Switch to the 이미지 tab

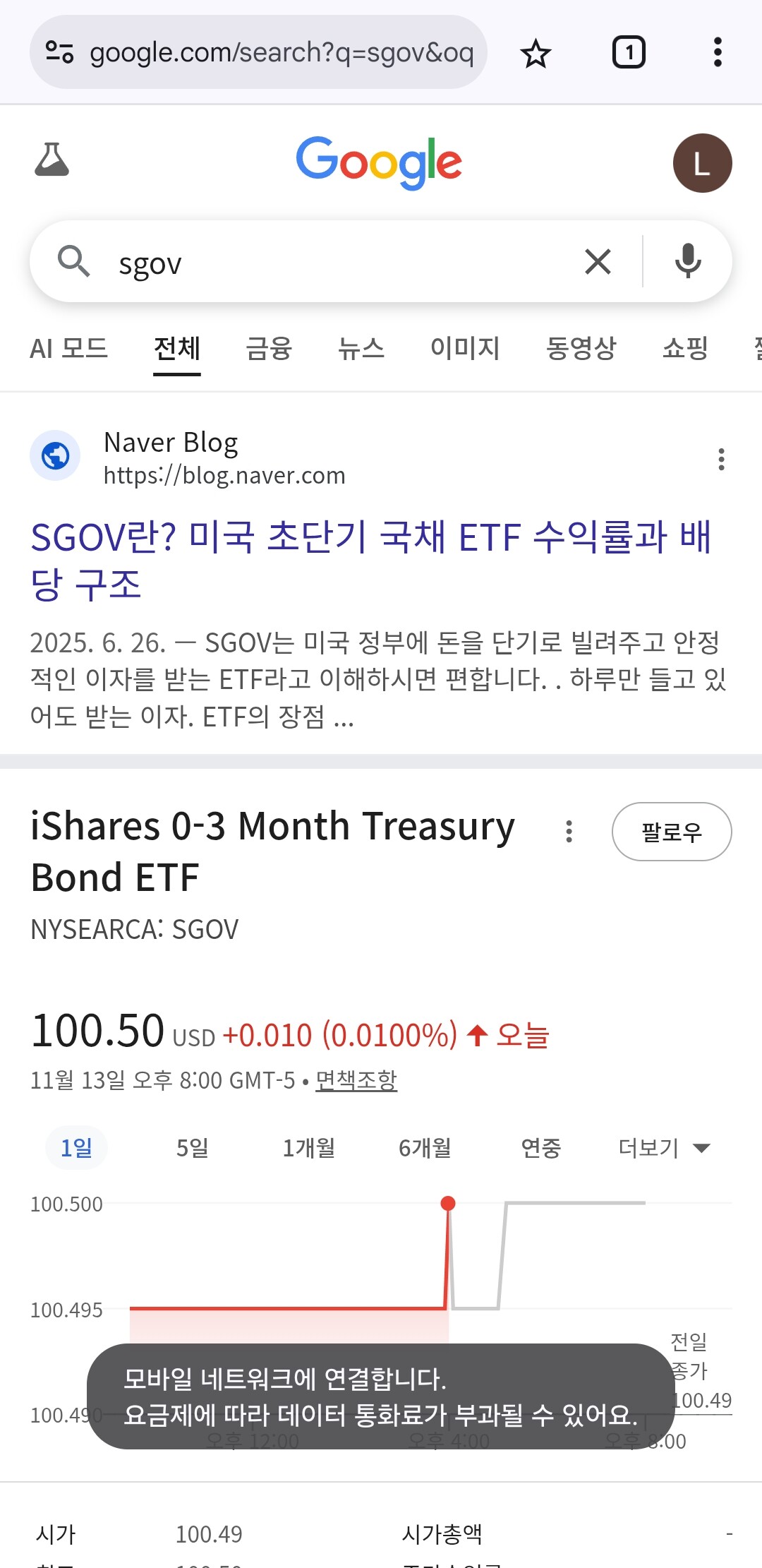pyautogui.click(x=465, y=348)
